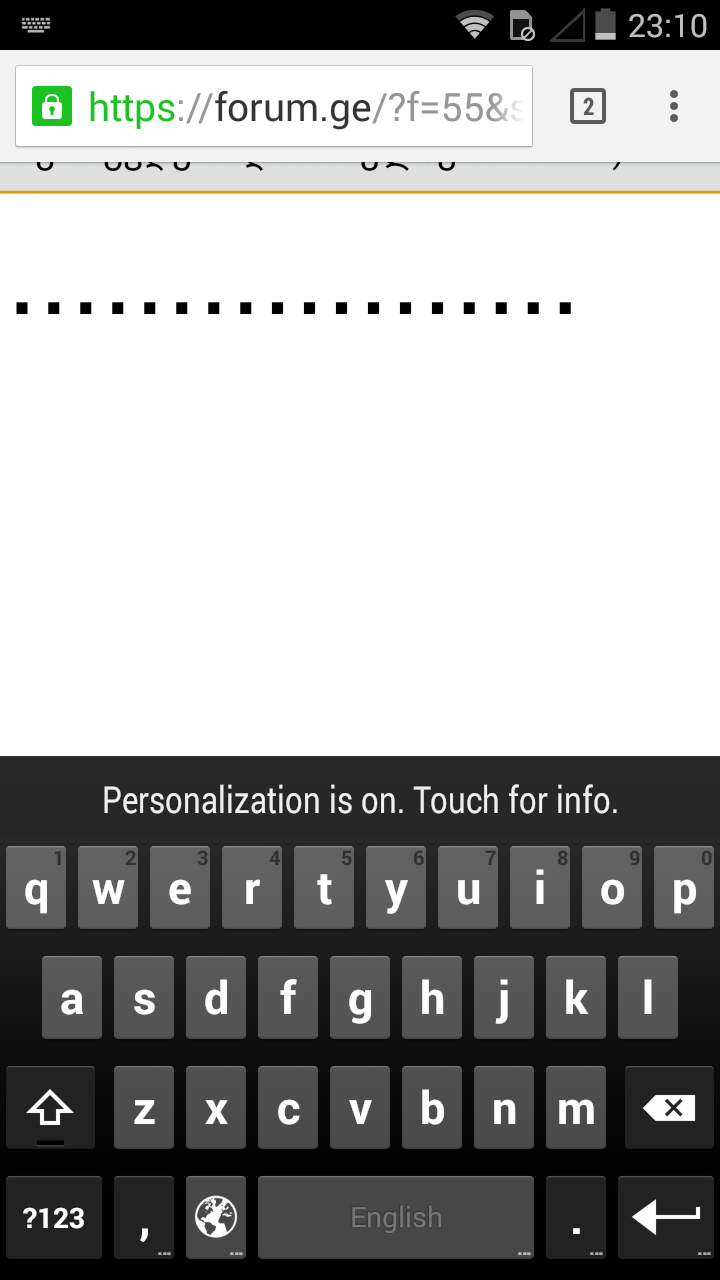Tap the English space bar
The height and width of the screenshot is (1280, 720).
tap(396, 1218)
